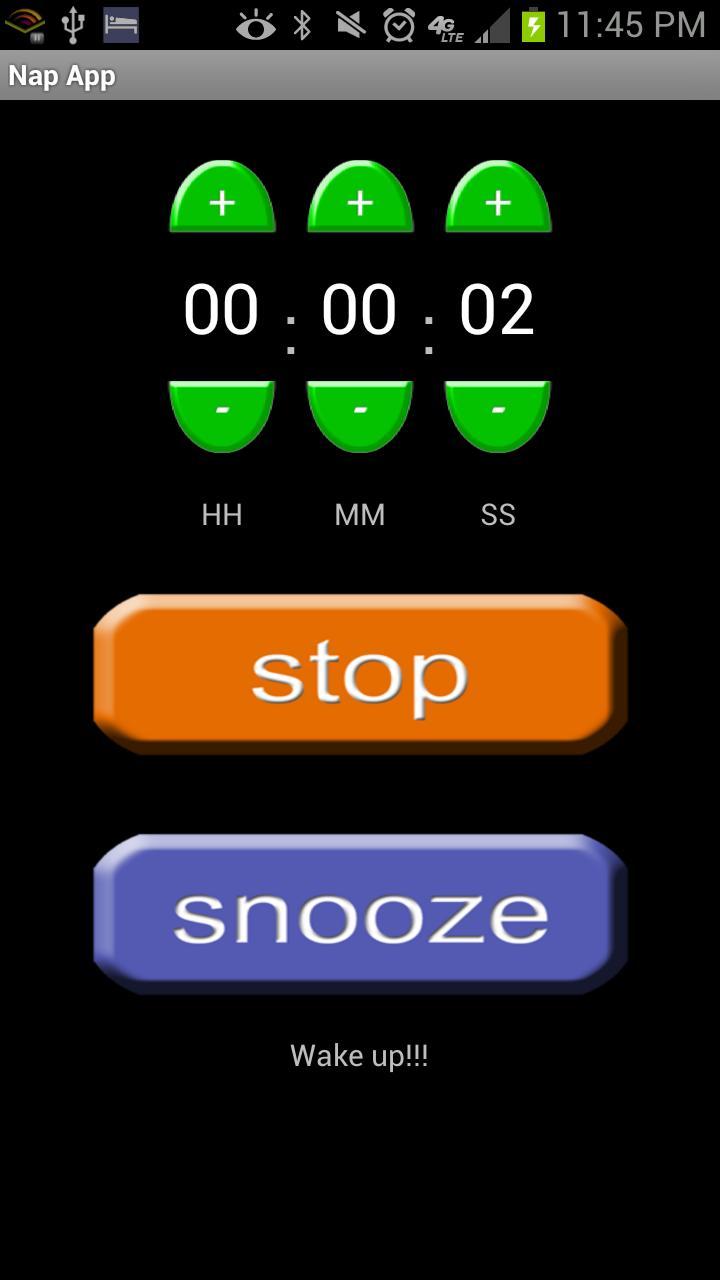Increase the minutes with the plus button
The height and width of the screenshot is (1280, 720).
tap(360, 200)
